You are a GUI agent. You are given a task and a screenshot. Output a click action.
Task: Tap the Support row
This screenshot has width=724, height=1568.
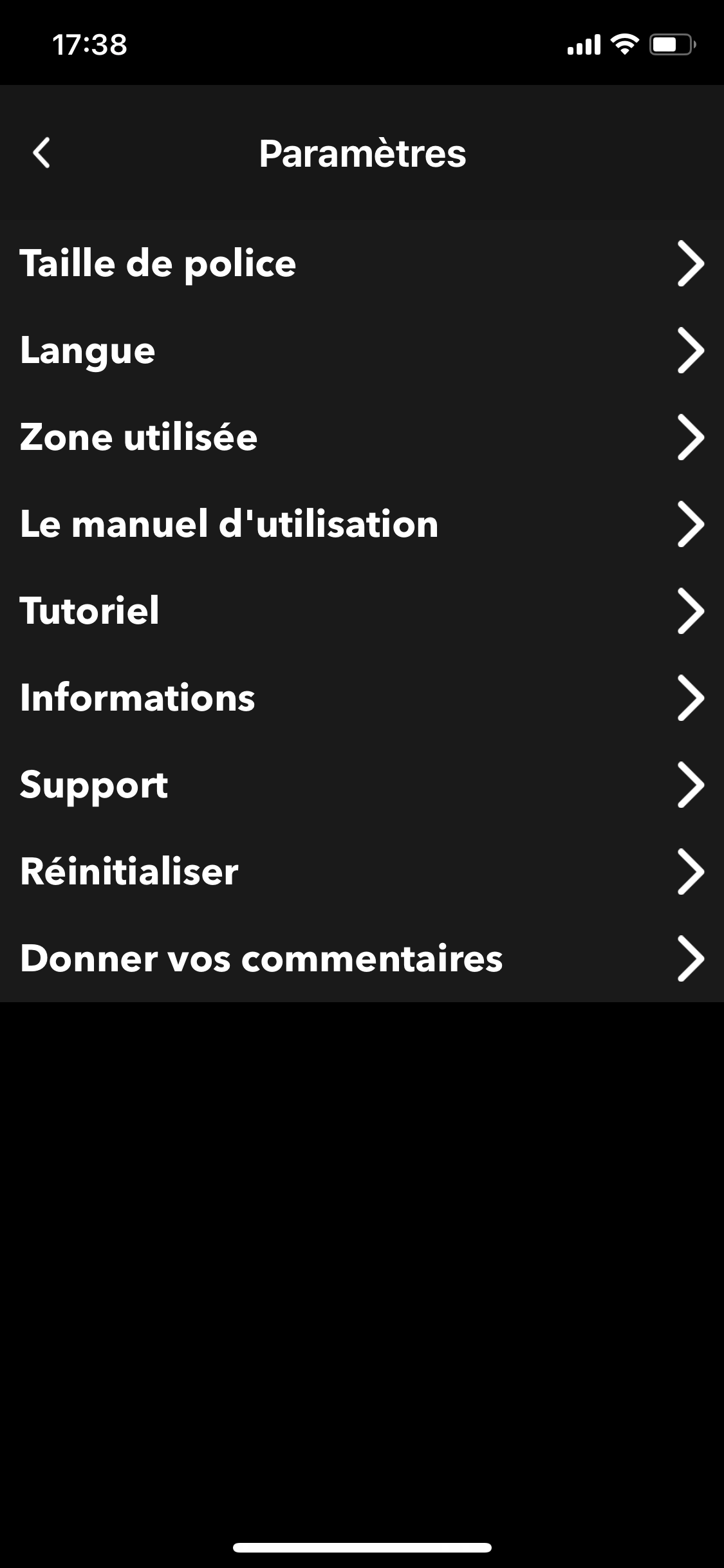click(360, 785)
